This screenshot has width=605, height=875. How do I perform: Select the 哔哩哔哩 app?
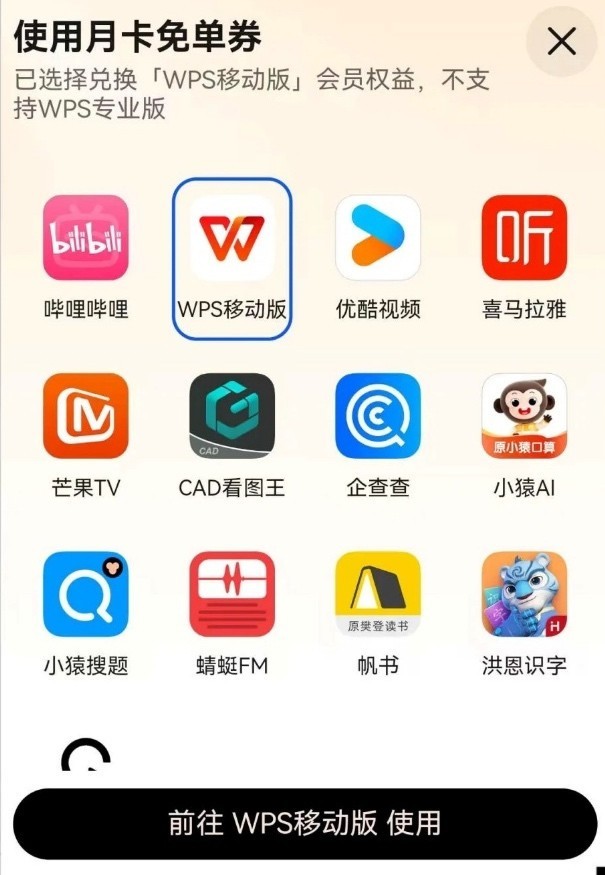pos(86,238)
